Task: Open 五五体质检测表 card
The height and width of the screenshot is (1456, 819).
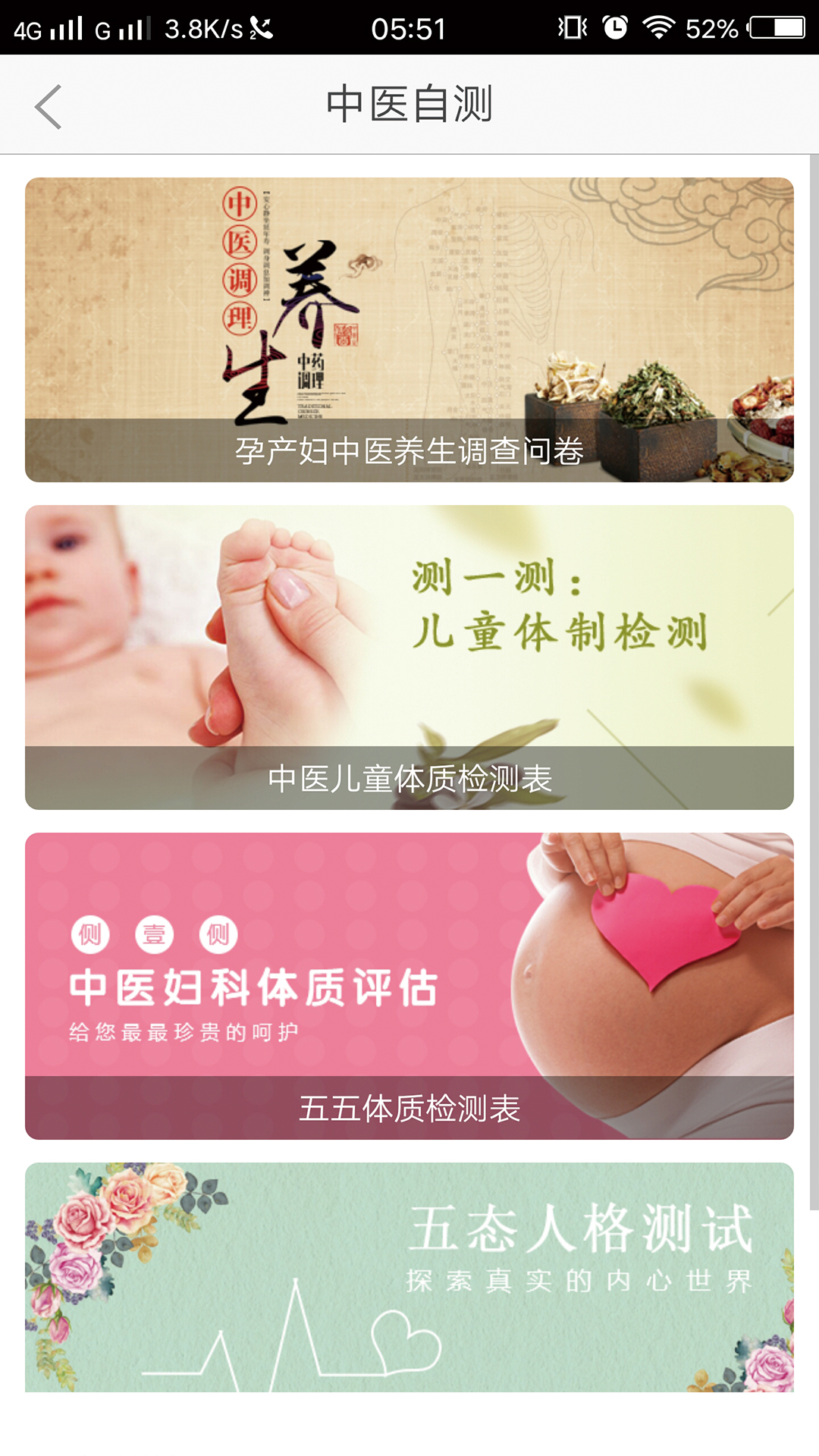Action: pyautogui.click(x=409, y=986)
